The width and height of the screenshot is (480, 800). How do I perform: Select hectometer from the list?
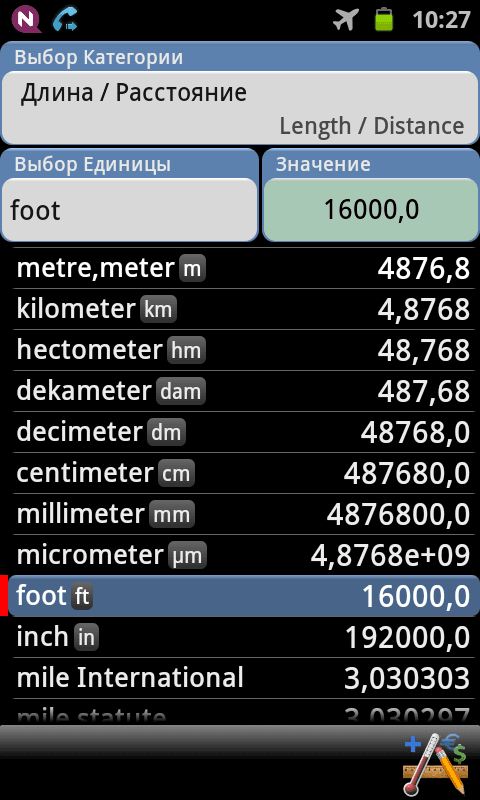click(x=243, y=350)
